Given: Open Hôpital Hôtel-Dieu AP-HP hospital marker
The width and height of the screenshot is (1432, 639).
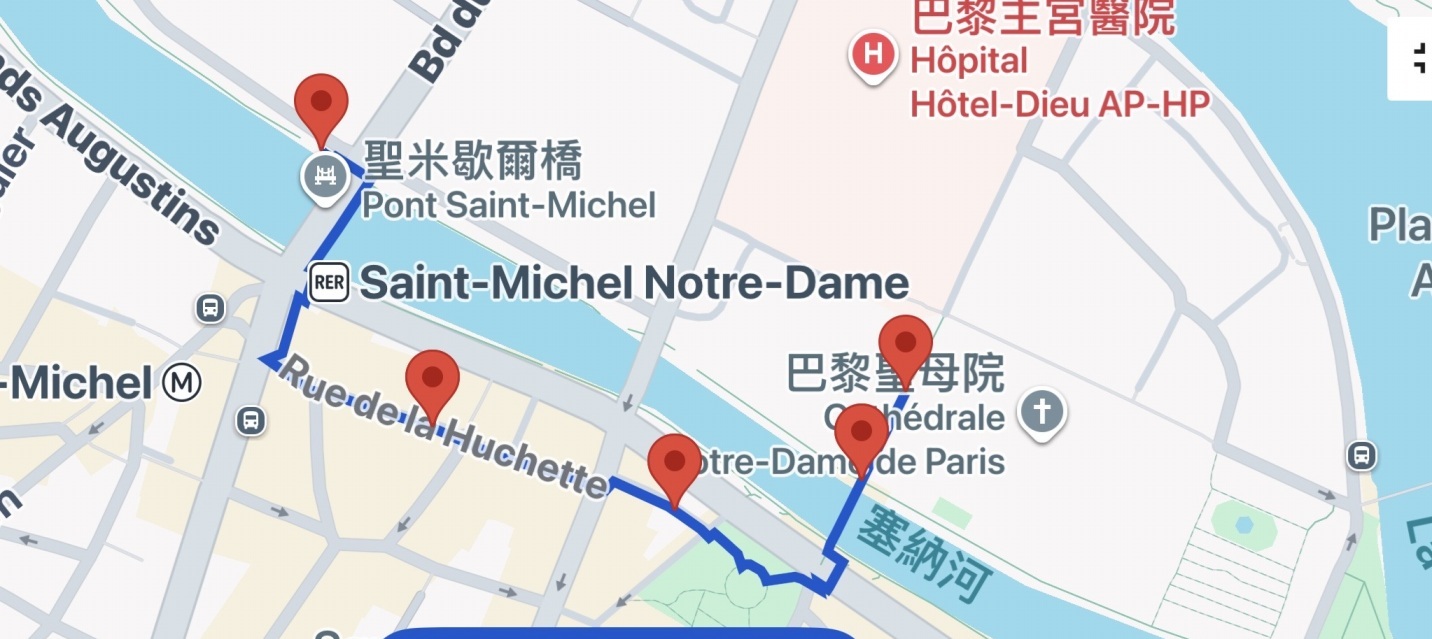Looking at the screenshot, I should [x=873, y=55].
